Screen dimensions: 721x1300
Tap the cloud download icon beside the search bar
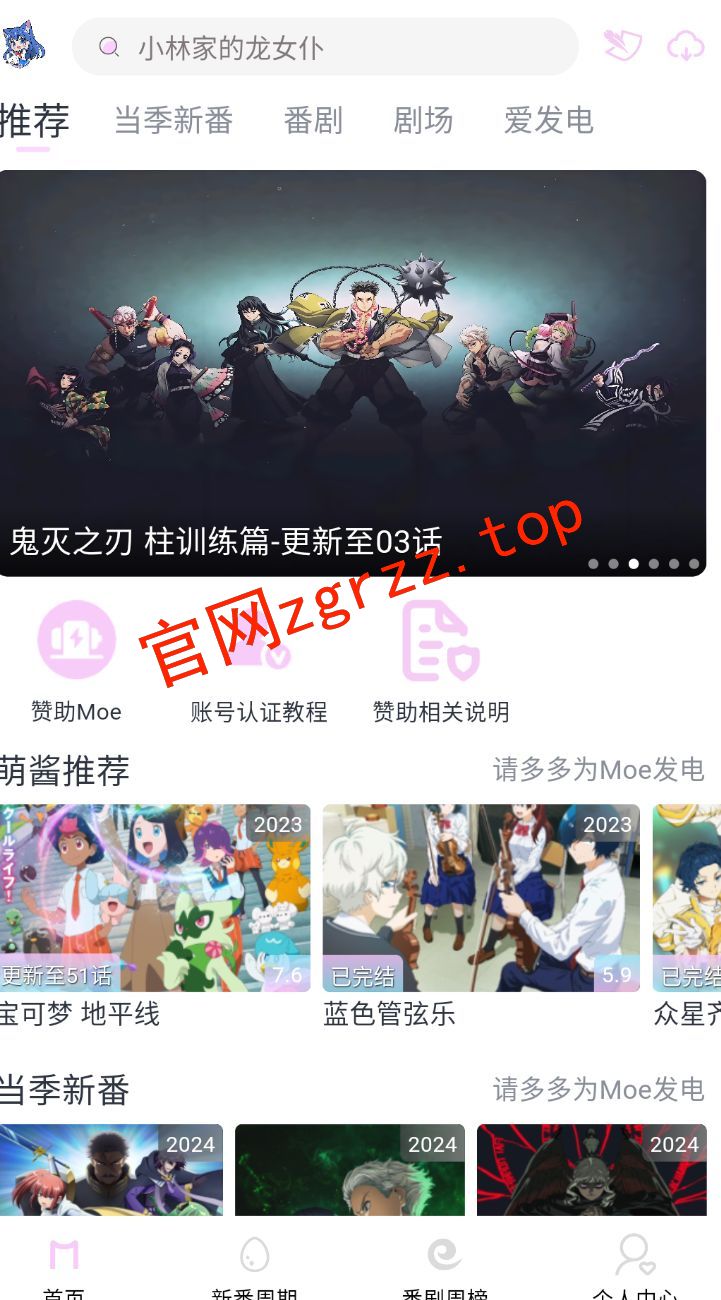tap(685, 47)
